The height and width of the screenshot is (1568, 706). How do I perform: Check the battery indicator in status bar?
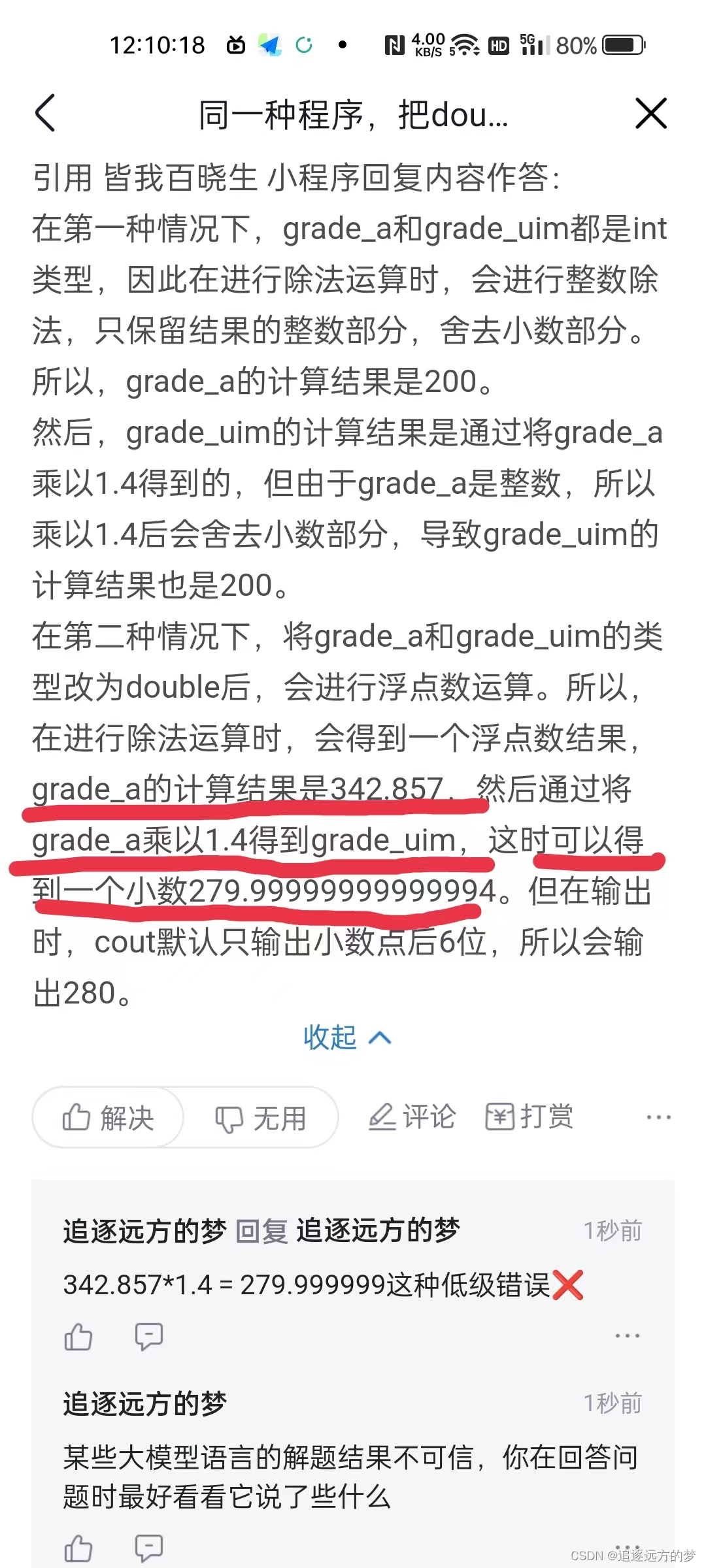(623, 44)
